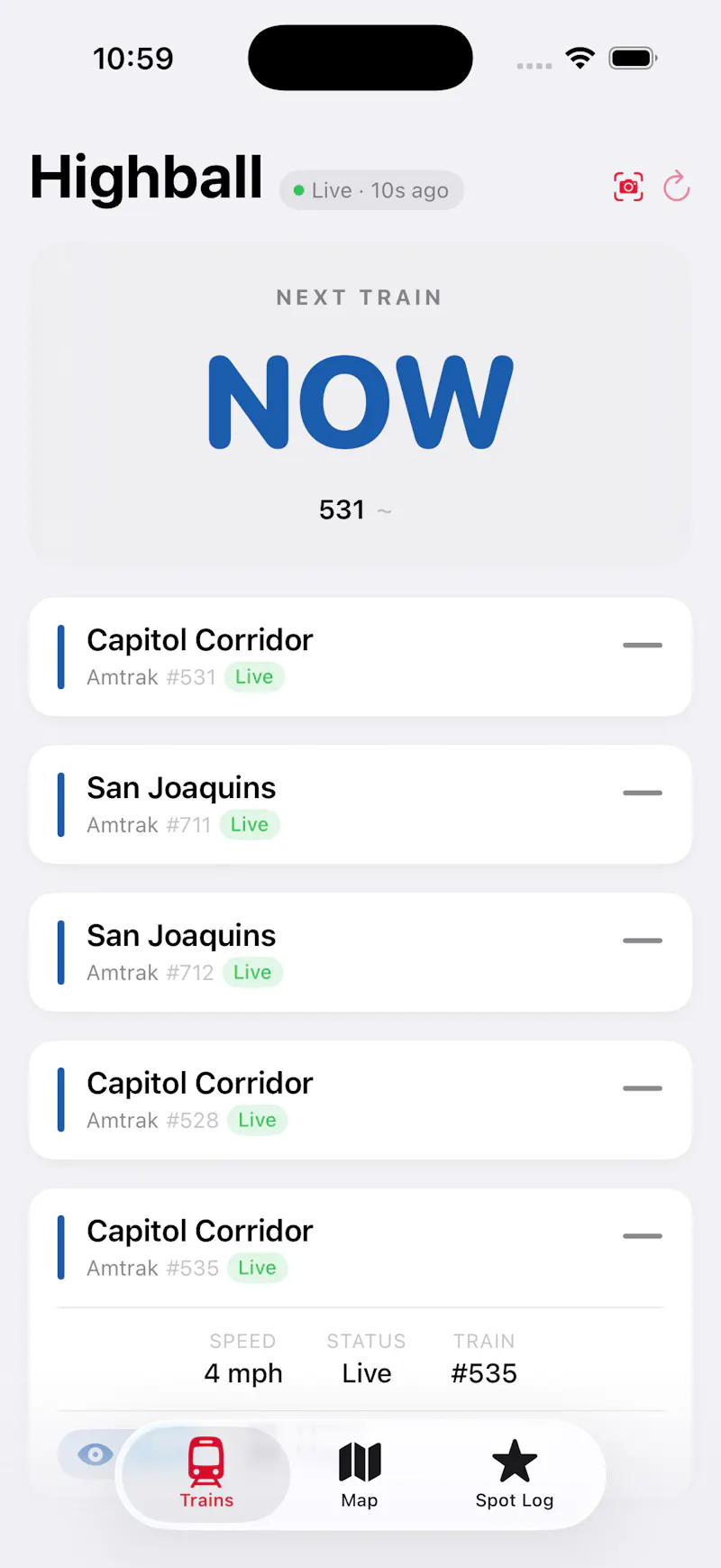The image size is (721, 1568).
Task: Open San Joaquins Amtrak #711 card
Action: point(360,805)
